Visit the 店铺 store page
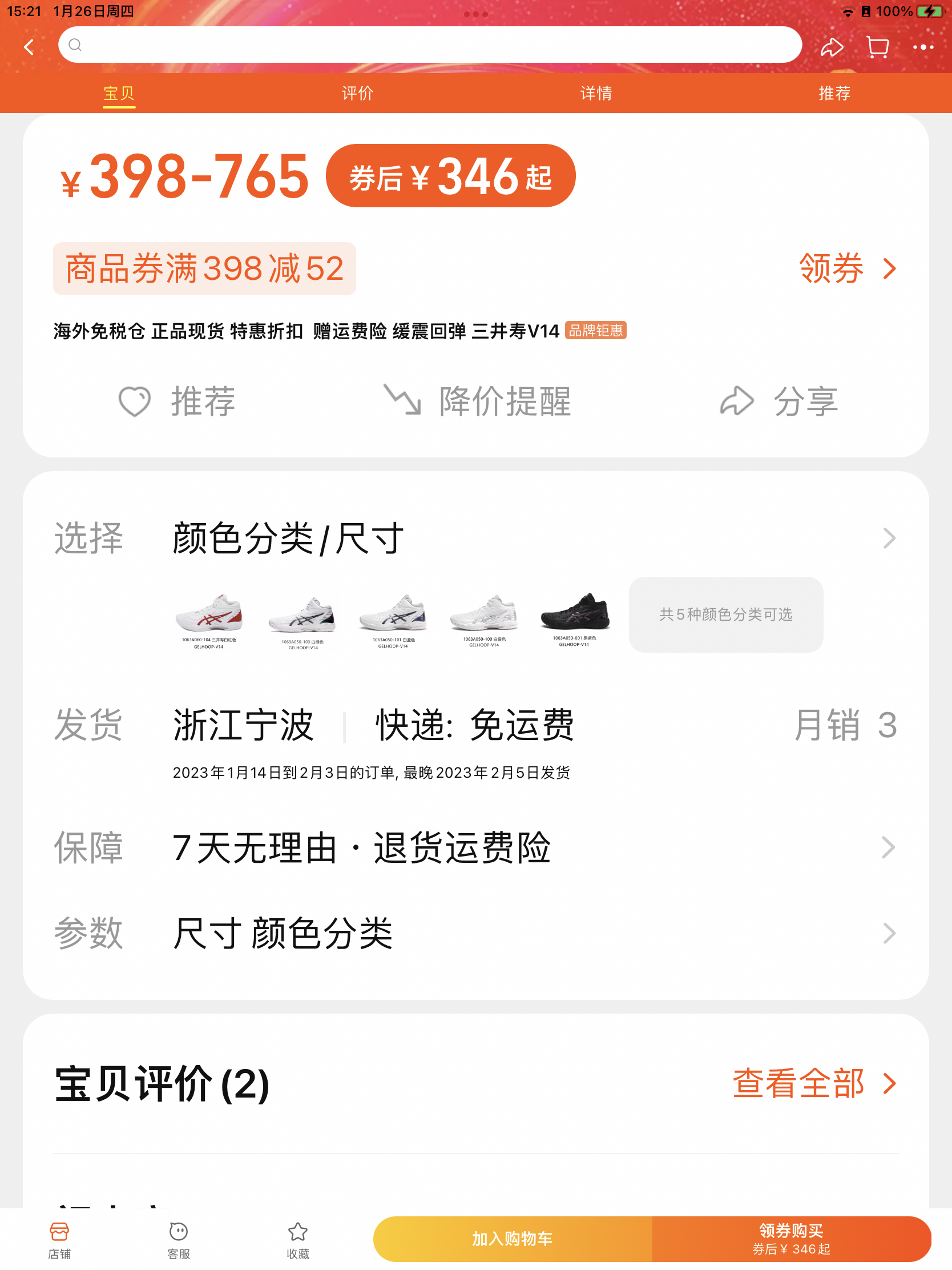The width and height of the screenshot is (952, 1270). pyautogui.click(x=59, y=1240)
